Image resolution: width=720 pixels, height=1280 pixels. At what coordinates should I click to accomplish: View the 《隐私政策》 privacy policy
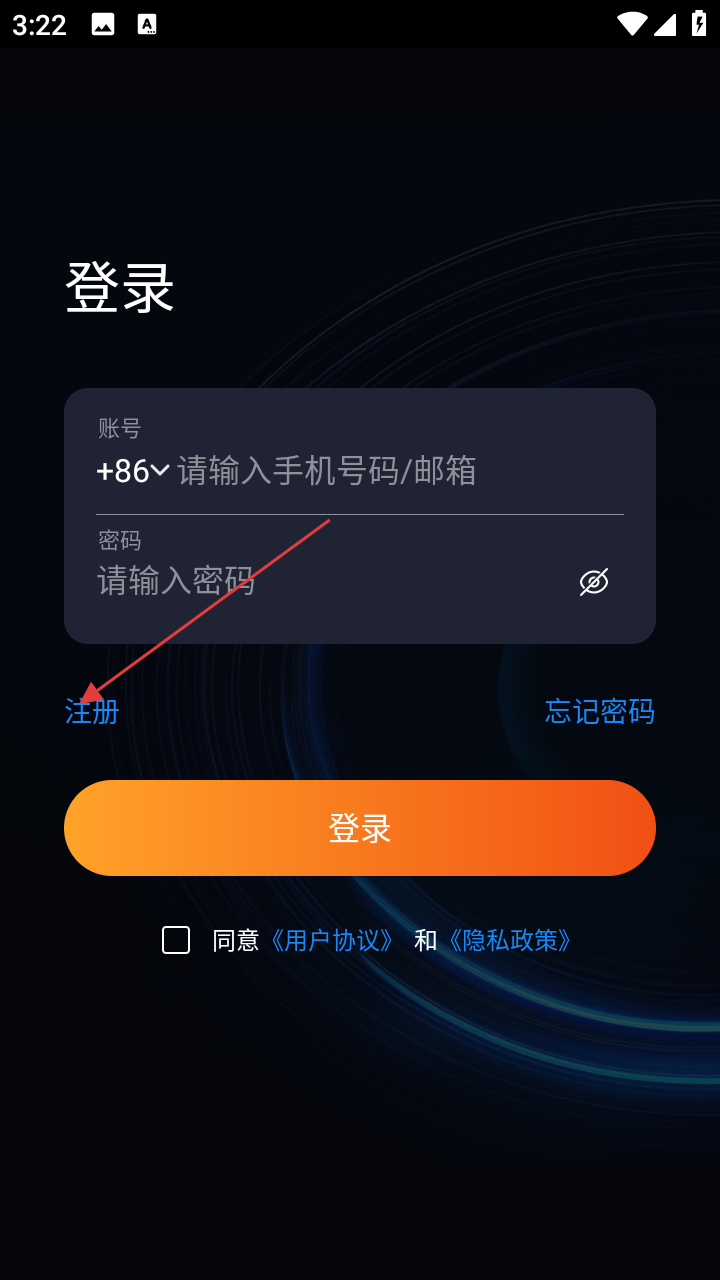click(510, 941)
